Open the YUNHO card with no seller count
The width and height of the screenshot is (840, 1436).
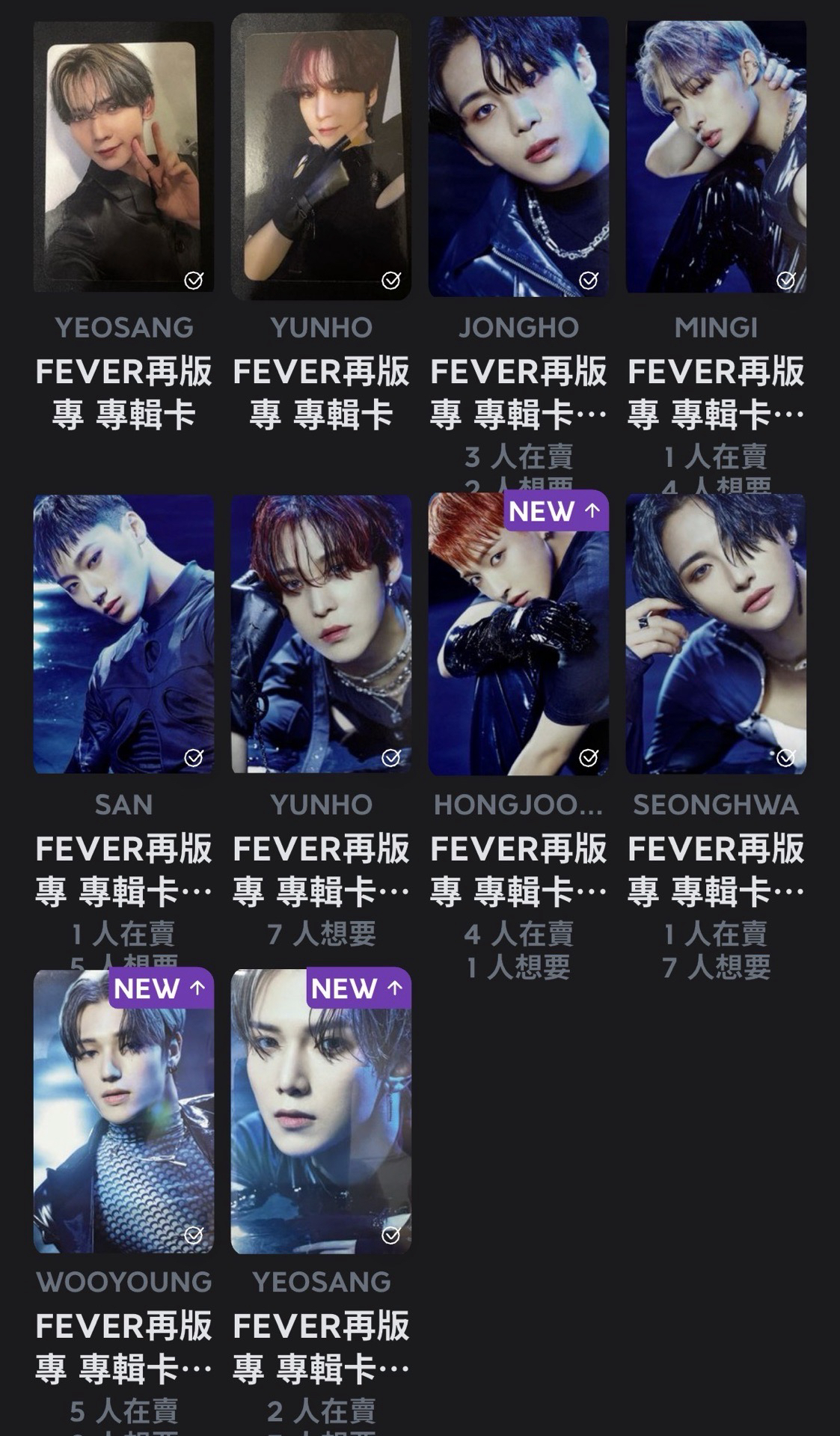321,157
